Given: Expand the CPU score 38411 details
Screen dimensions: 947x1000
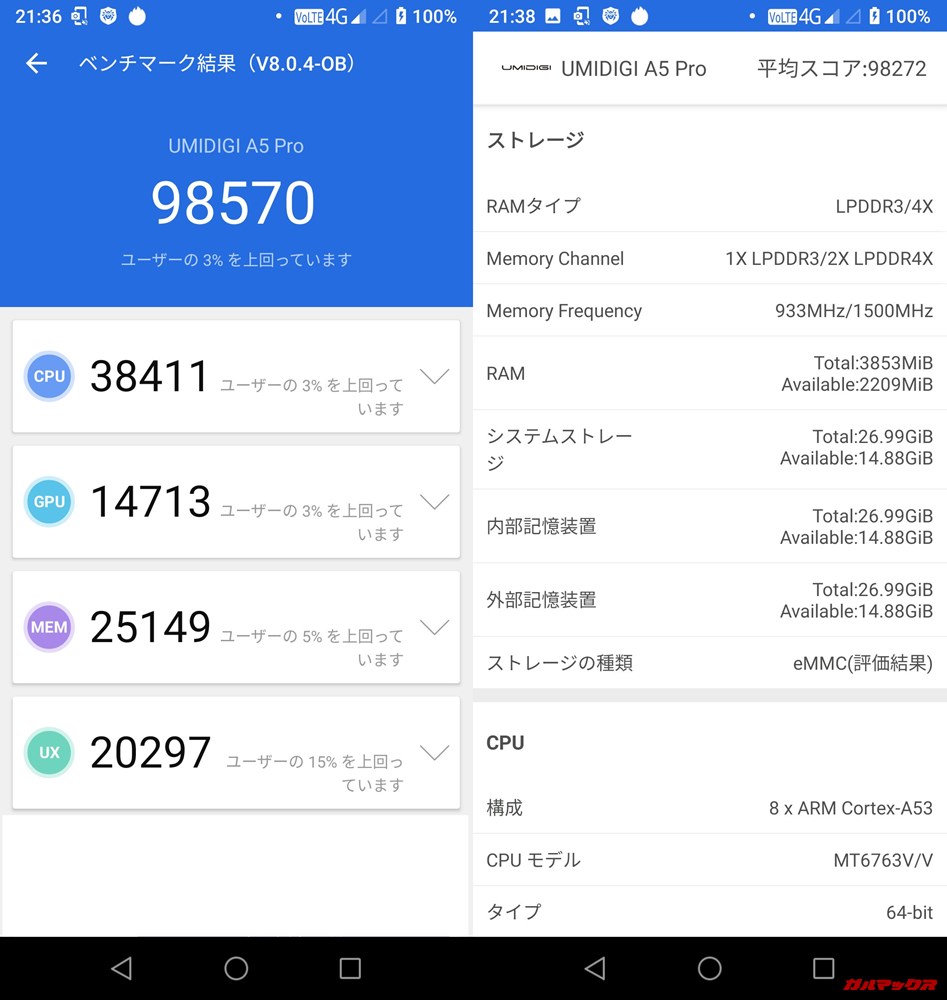Looking at the screenshot, I should (x=435, y=376).
